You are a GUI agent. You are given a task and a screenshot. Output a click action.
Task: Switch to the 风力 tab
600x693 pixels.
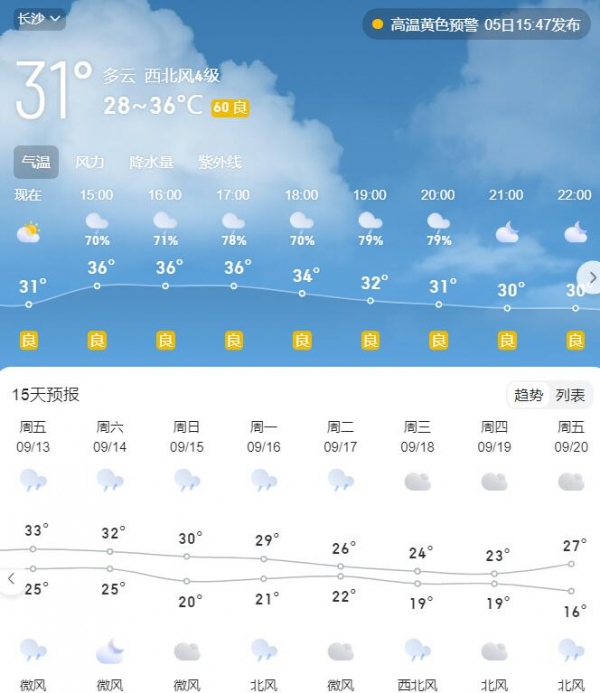pos(90,162)
